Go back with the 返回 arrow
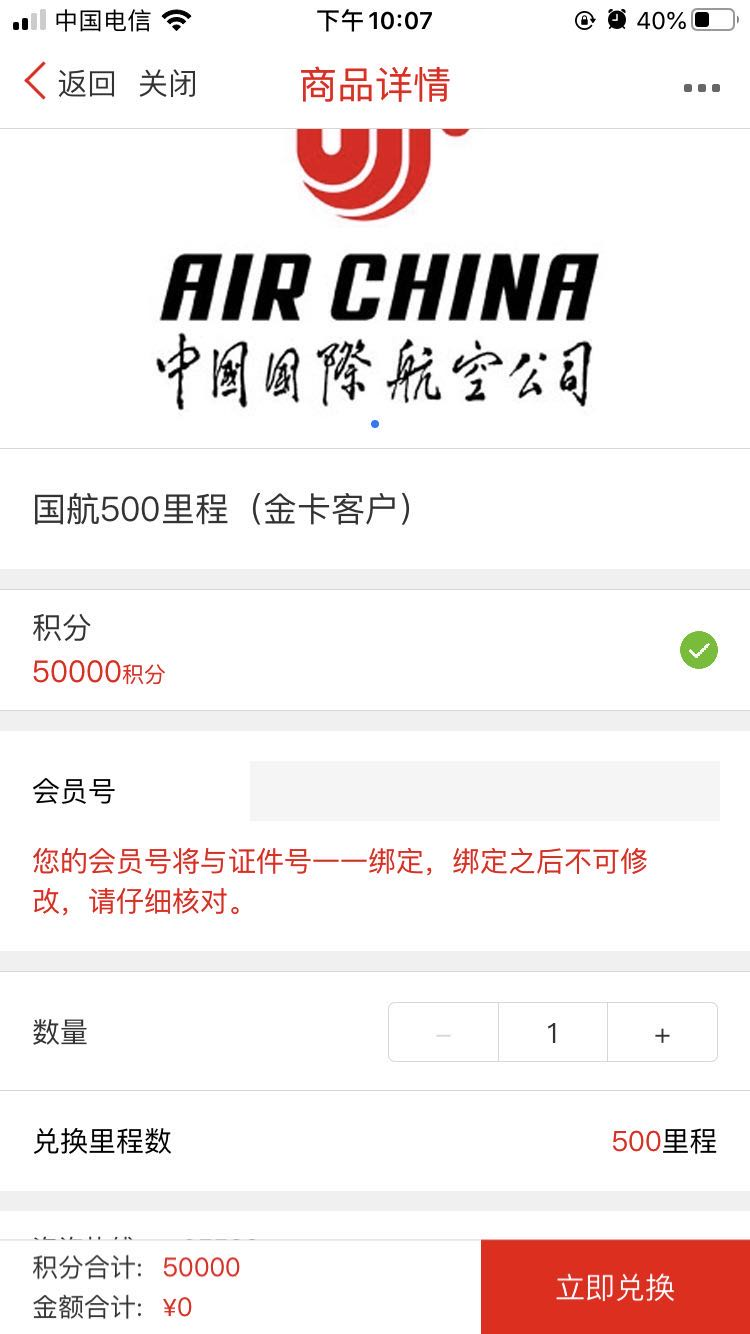This screenshot has width=750, height=1334. 68,84
